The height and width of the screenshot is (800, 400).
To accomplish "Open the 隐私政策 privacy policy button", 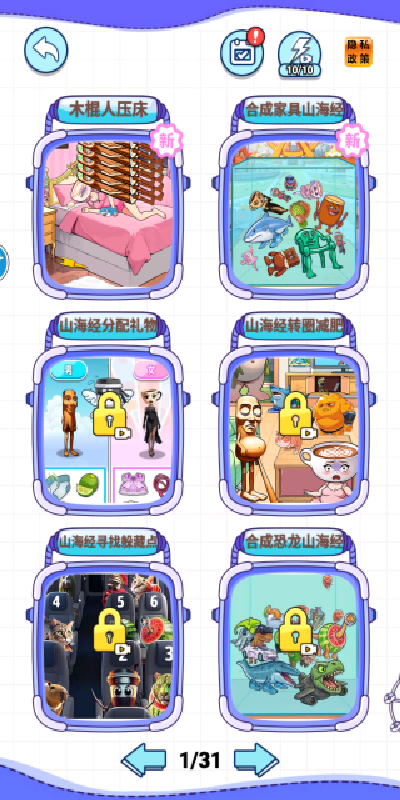I will [358, 52].
